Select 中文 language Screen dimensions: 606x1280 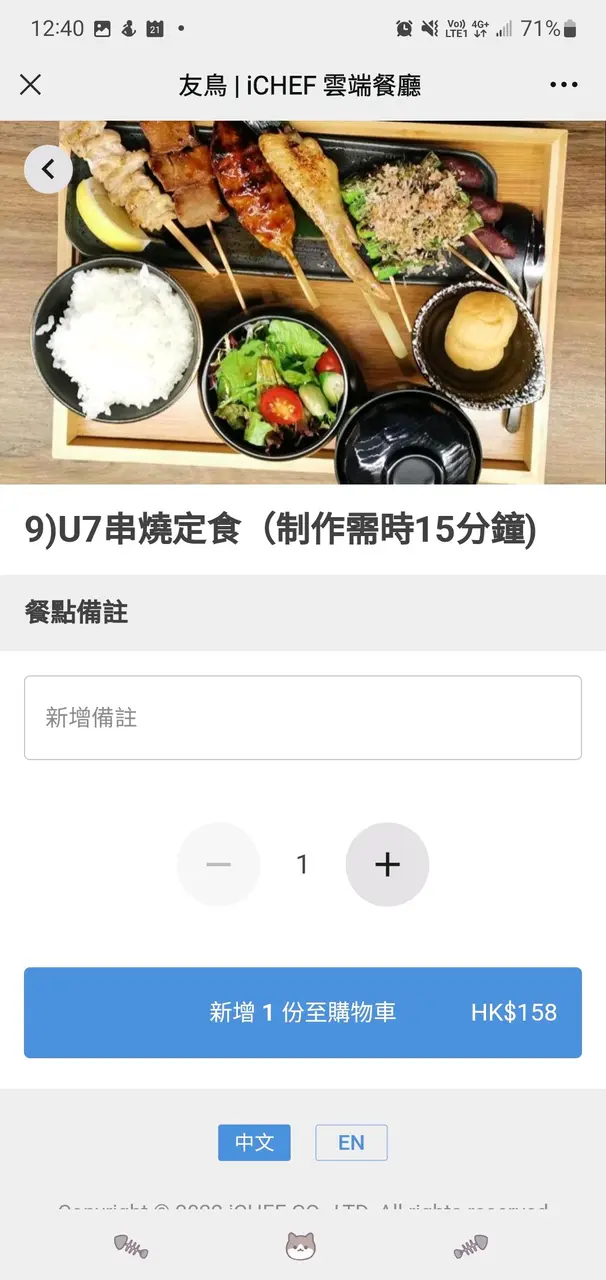pos(254,1142)
